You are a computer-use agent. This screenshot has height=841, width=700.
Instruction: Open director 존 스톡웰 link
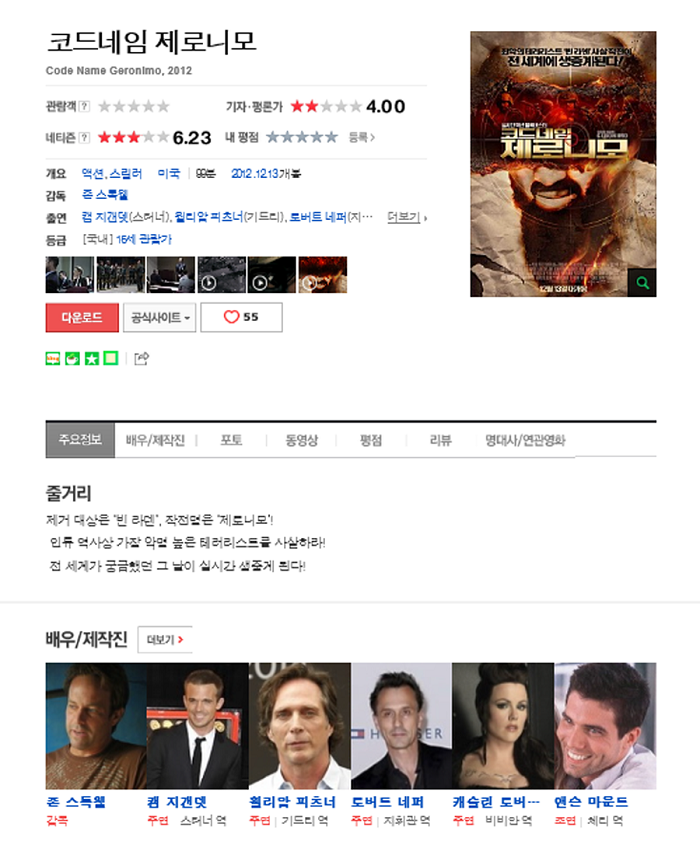104,194
